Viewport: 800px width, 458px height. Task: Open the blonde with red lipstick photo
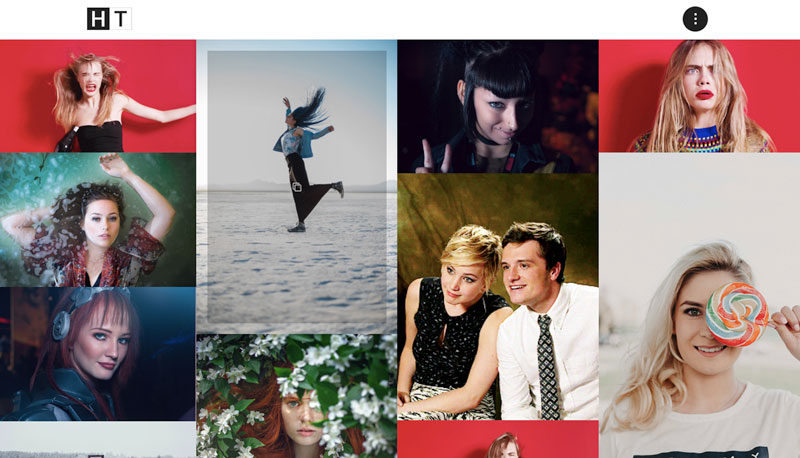(699, 96)
